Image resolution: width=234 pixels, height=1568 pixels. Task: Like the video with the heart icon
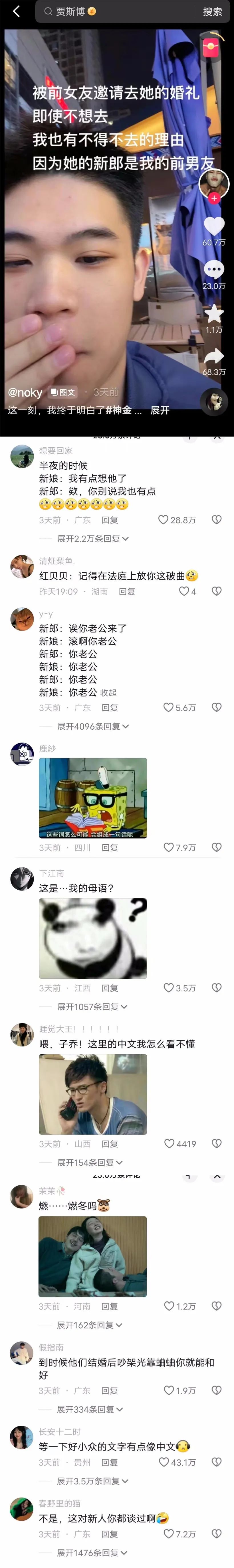coord(214,226)
